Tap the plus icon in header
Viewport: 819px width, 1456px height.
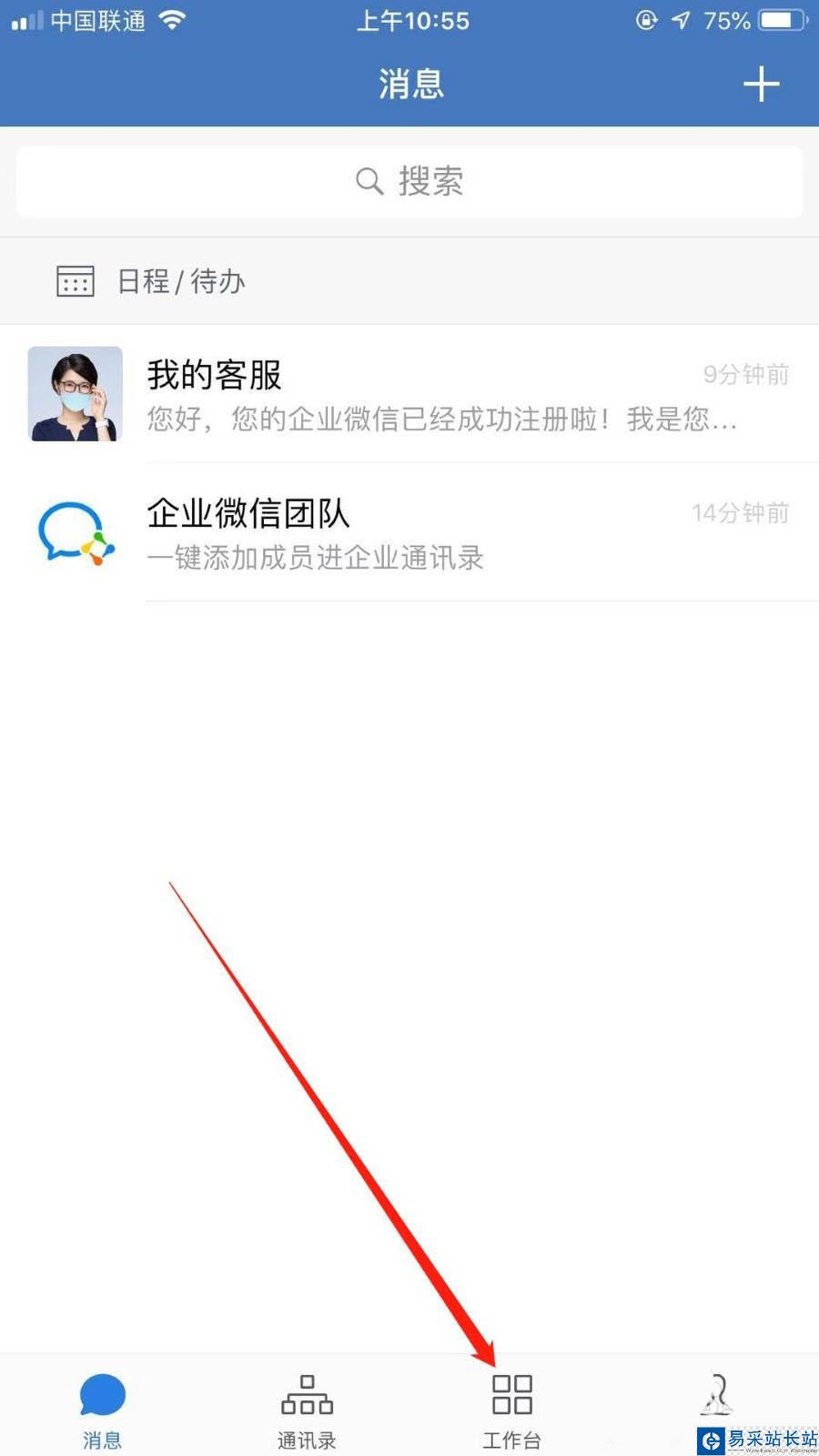point(761,85)
